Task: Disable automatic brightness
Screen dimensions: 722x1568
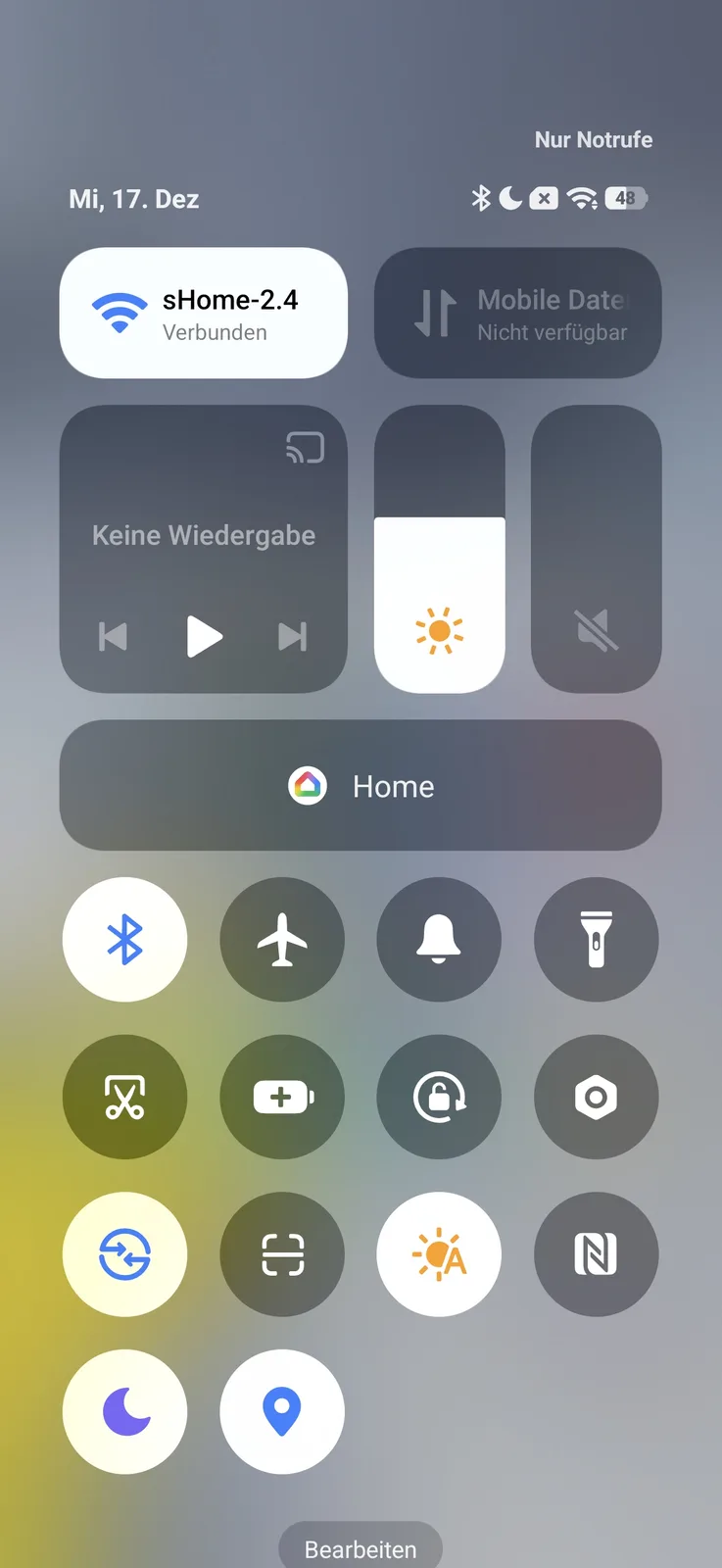Action: 439,1253
